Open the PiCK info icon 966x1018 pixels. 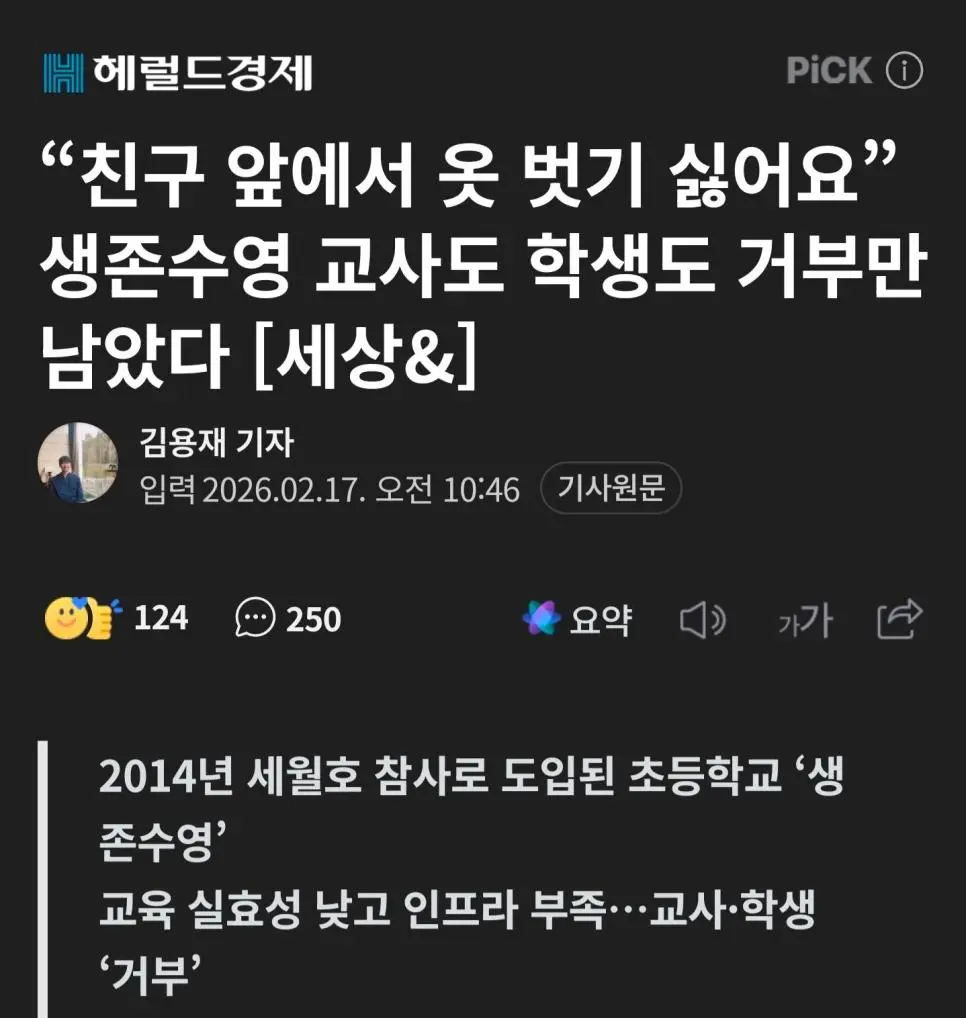pos(904,71)
